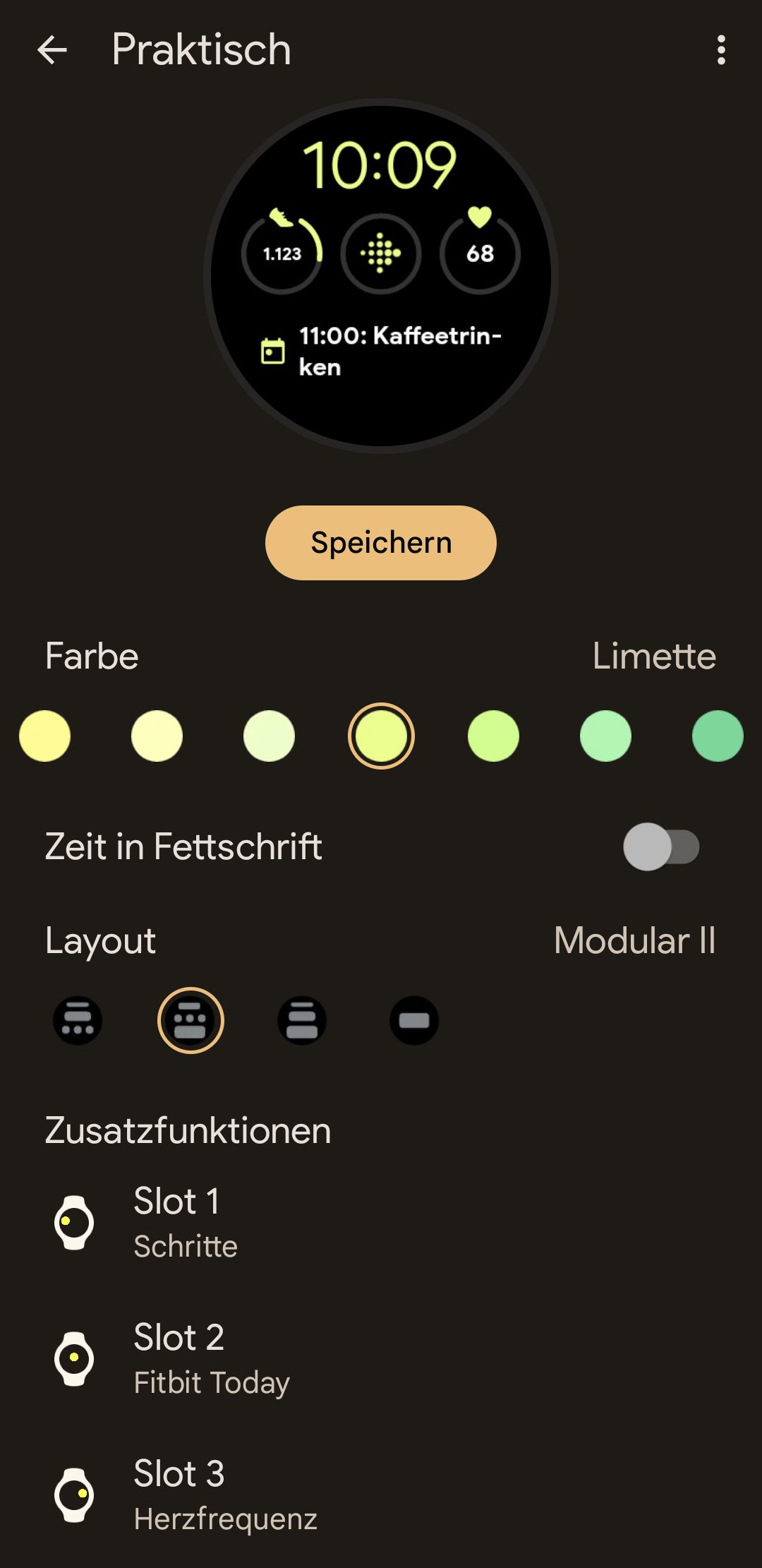Screen dimensions: 762x1568
Task: Pick the currently selected Limette swatch
Action: click(381, 736)
